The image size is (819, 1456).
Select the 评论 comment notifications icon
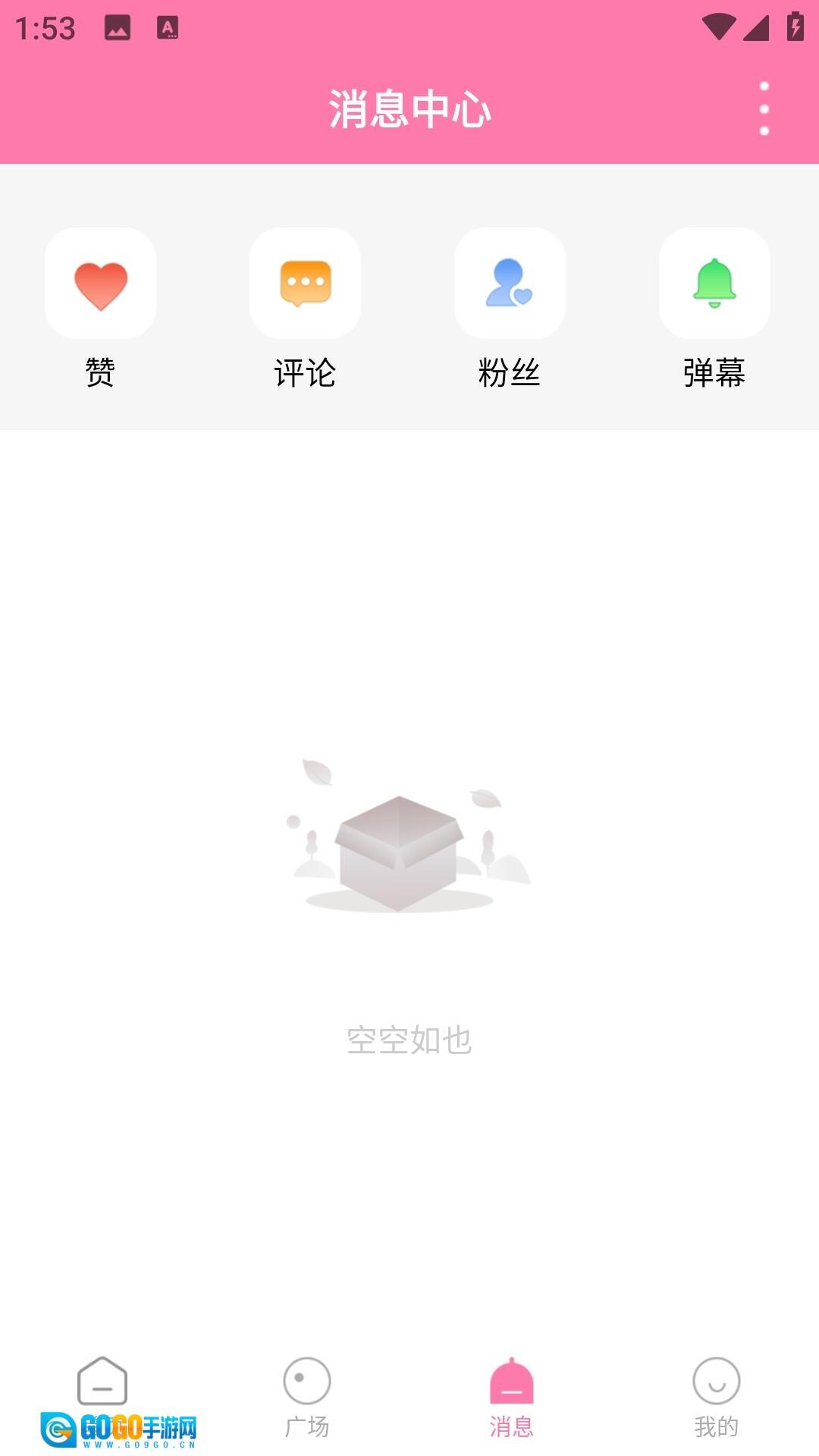point(306,284)
